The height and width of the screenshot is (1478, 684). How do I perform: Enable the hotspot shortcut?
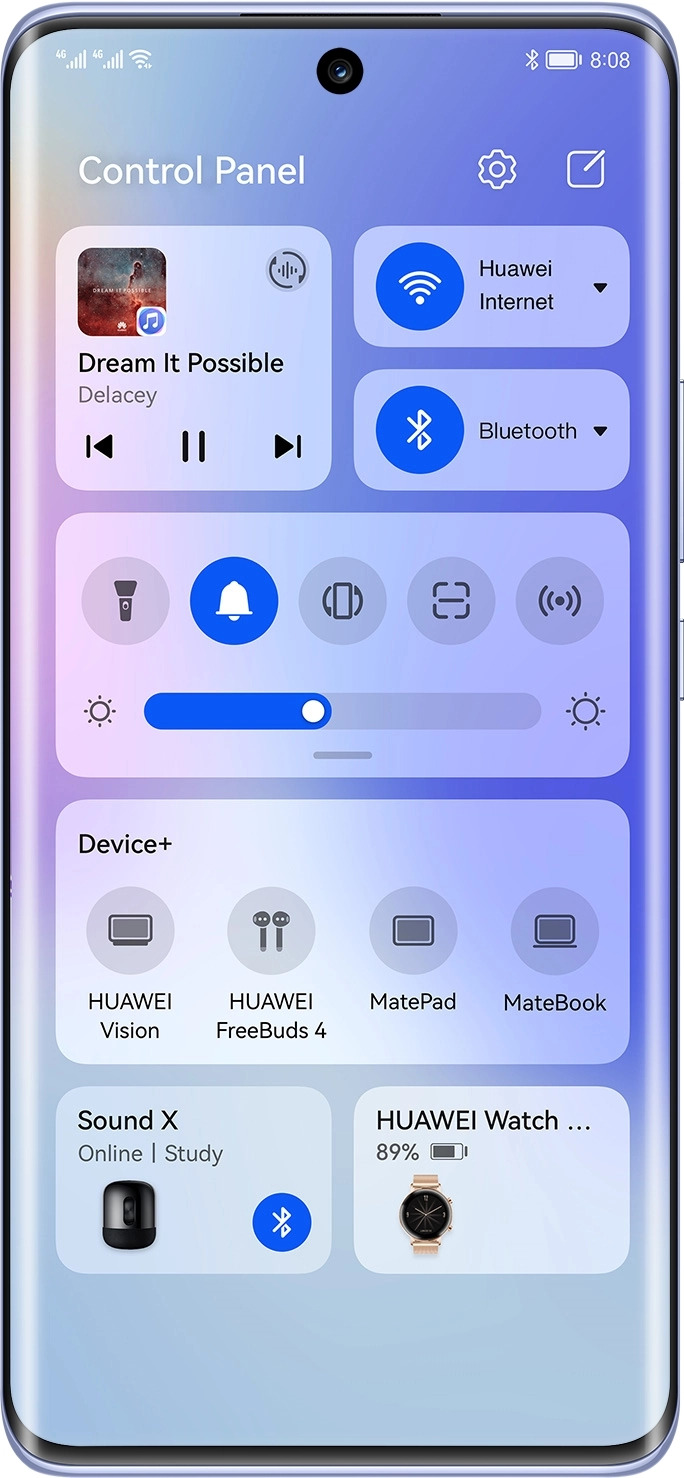point(560,601)
